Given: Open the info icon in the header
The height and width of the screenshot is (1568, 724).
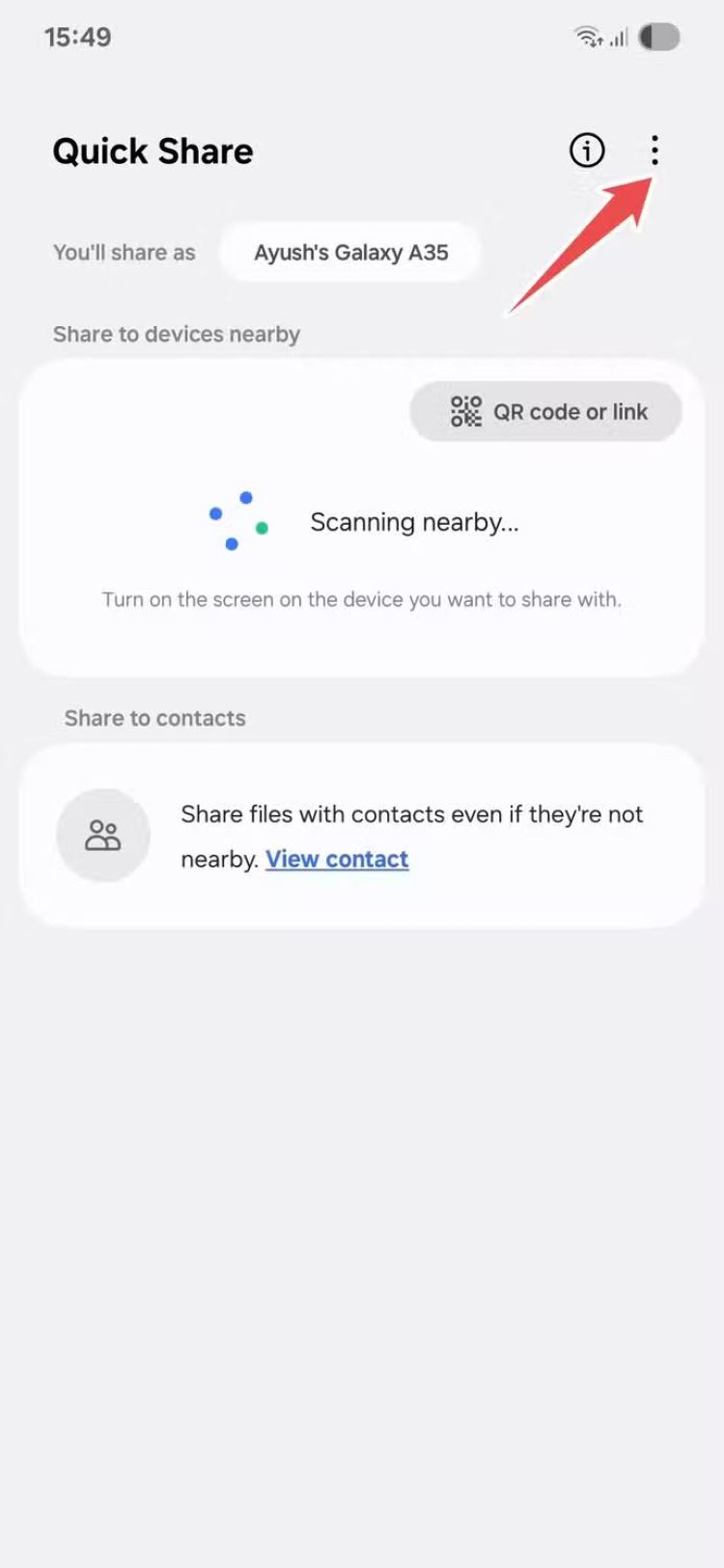Looking at the screenshot, I should [x=587, y=151].
